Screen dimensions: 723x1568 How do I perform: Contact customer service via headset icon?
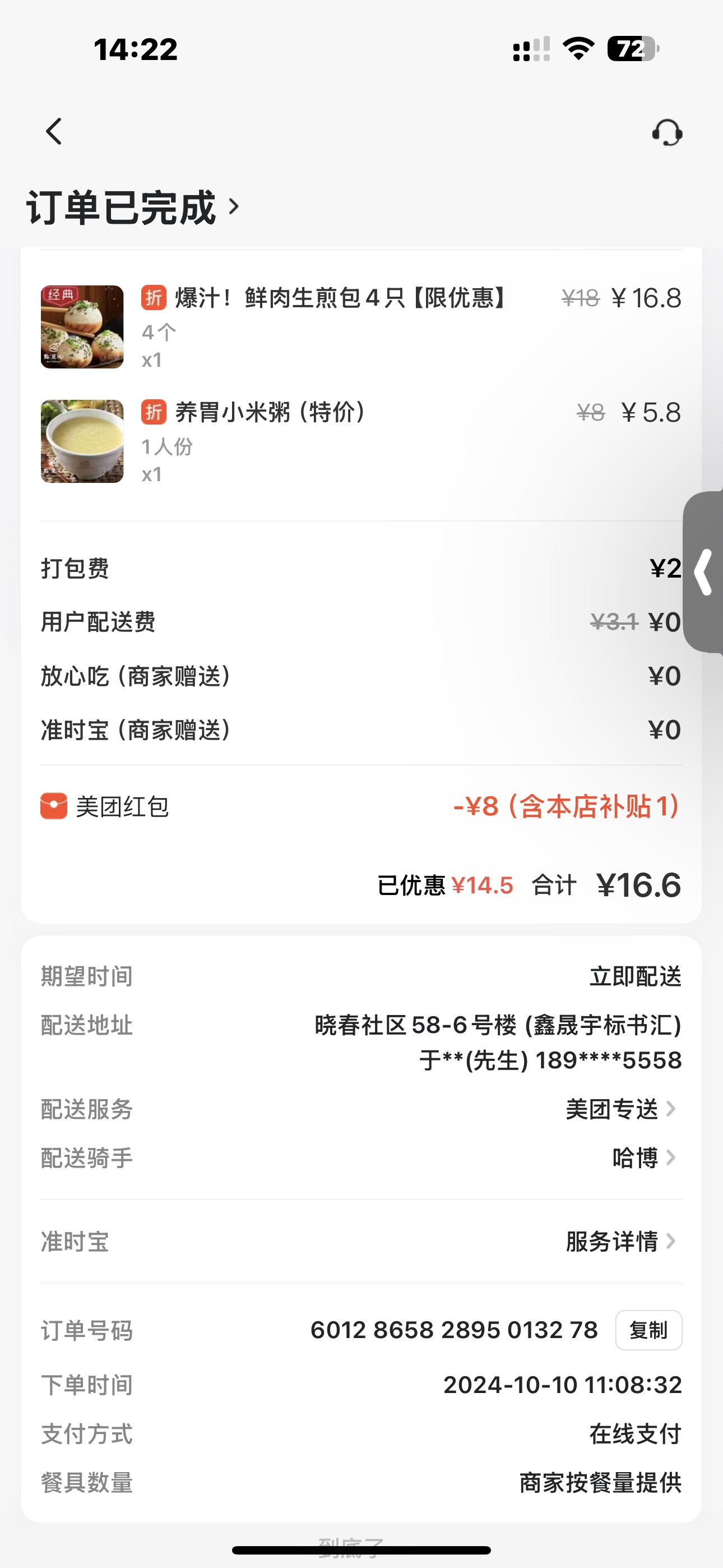coord(667,132)
